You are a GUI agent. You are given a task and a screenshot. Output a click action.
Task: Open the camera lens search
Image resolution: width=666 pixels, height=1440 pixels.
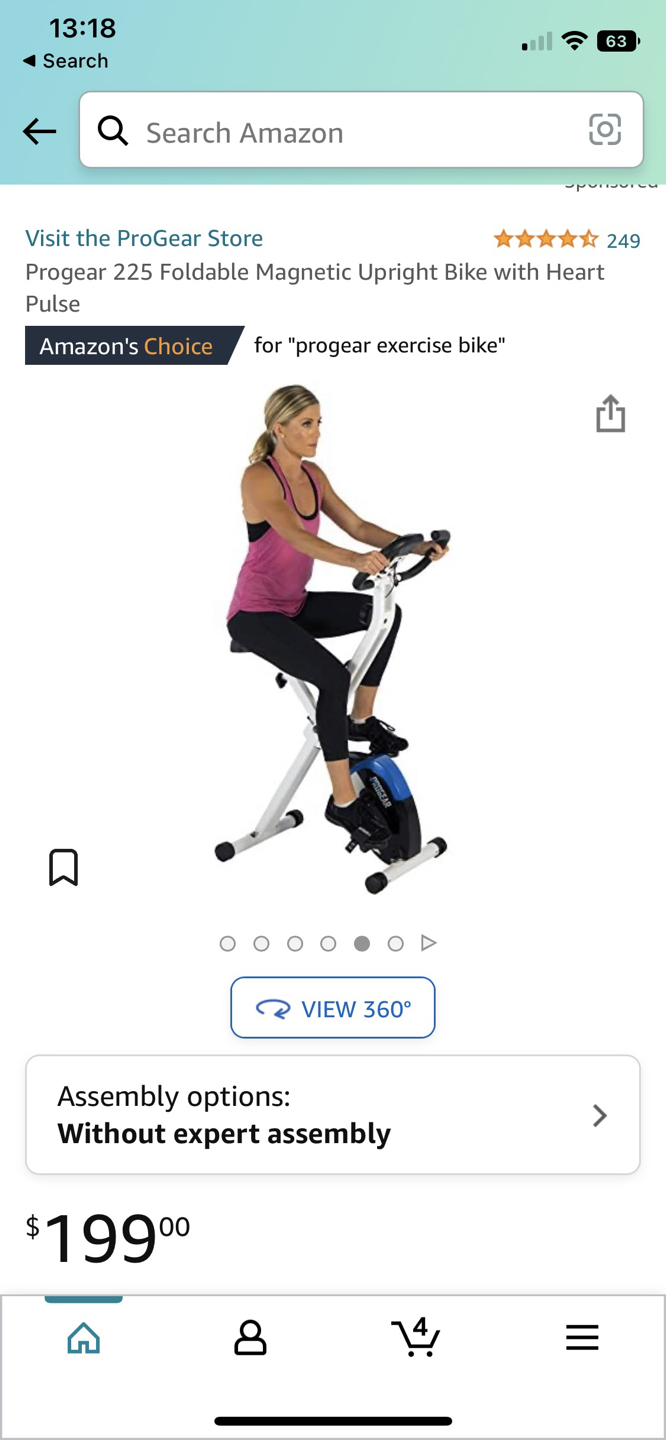click(604, 130)
